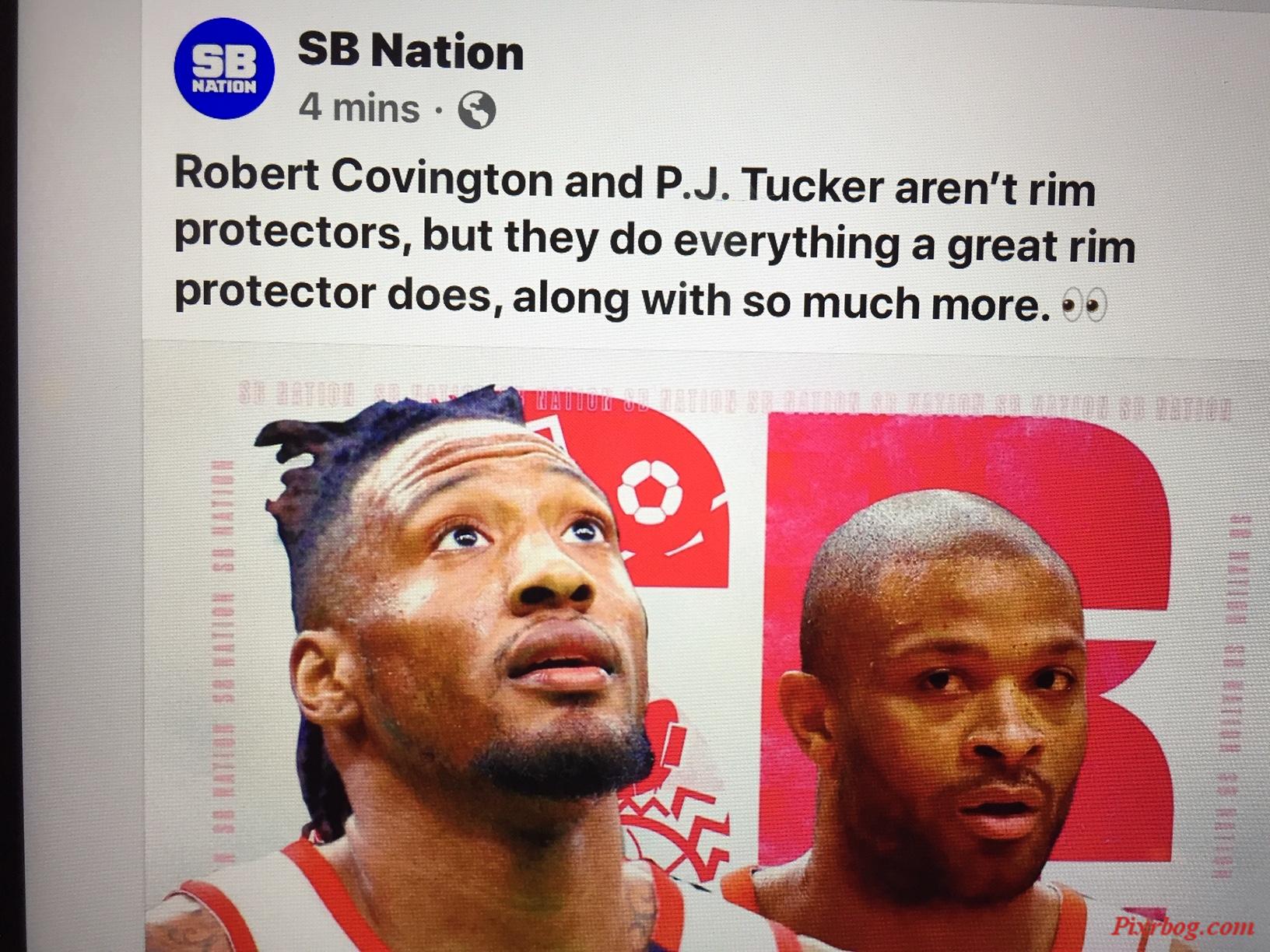
Task: Open the SB Nation page name
Action: (410, 51)
